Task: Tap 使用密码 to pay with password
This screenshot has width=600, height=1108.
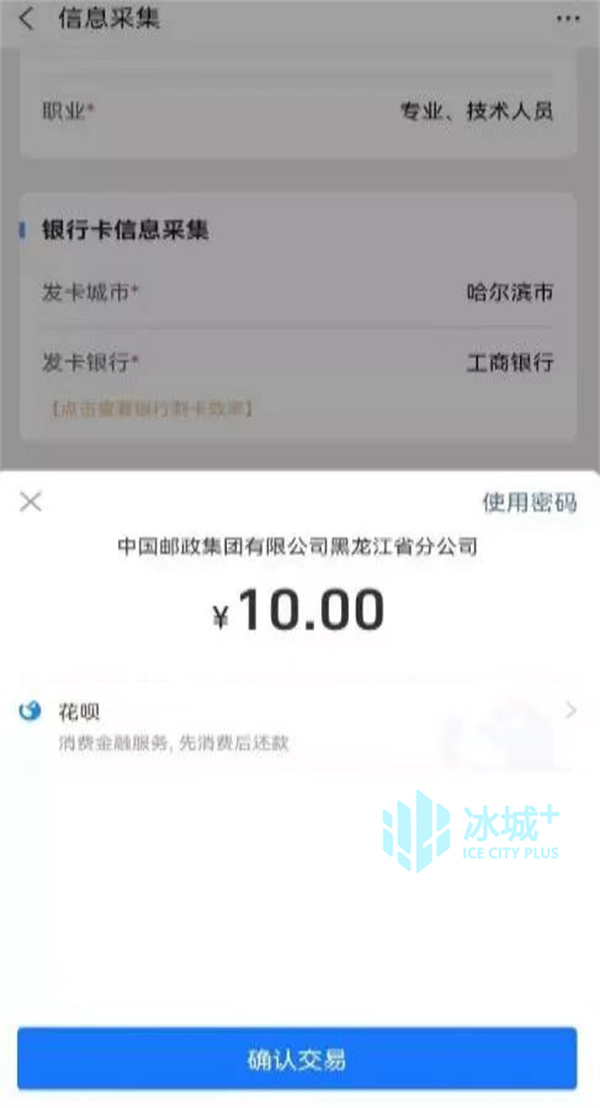Action: point(529,502)
